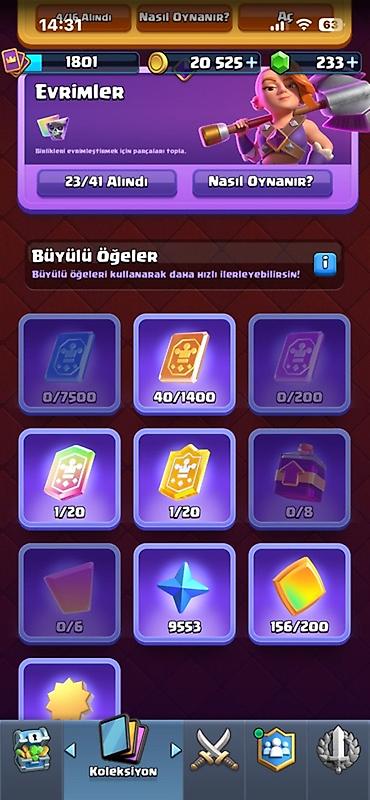370x800 pixels.
Task: Open the Büyülü Öğeler info icon
Action: [x=325, y=264]
